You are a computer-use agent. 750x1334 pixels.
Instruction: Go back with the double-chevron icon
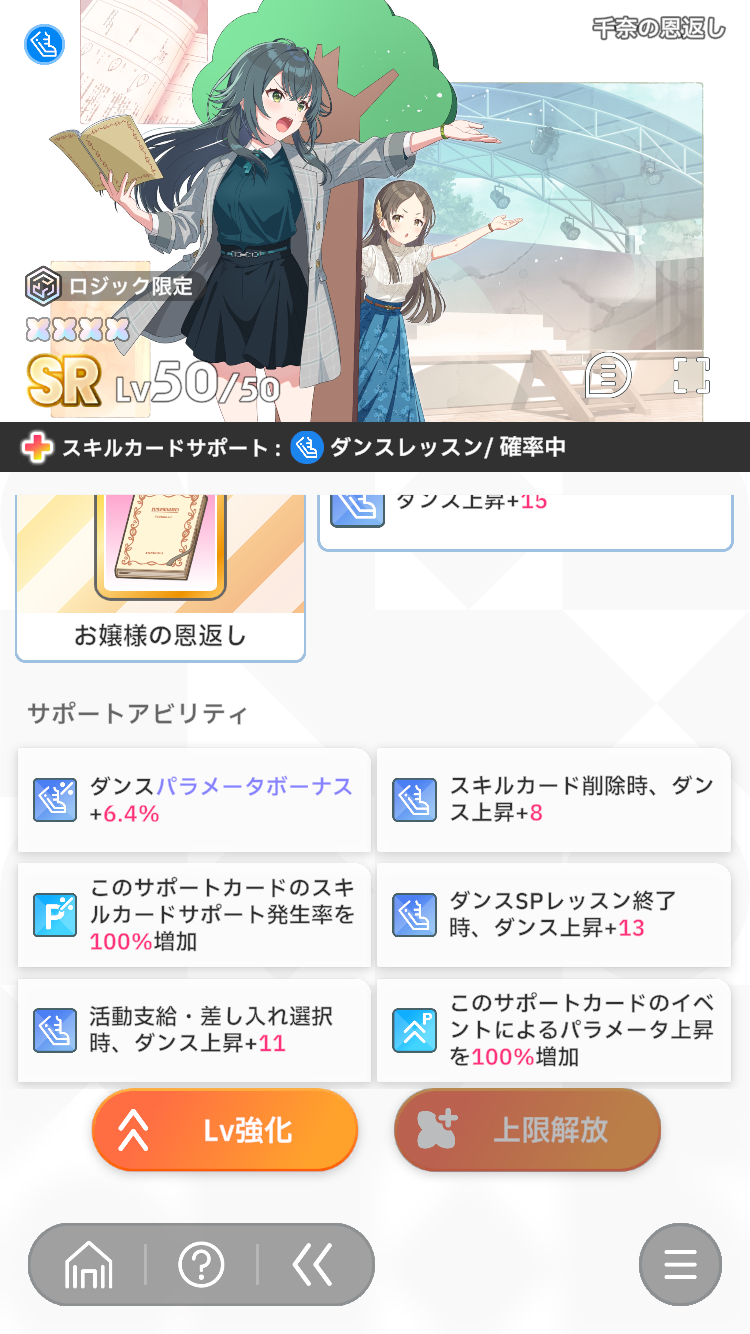click(x=312, y=1266)
